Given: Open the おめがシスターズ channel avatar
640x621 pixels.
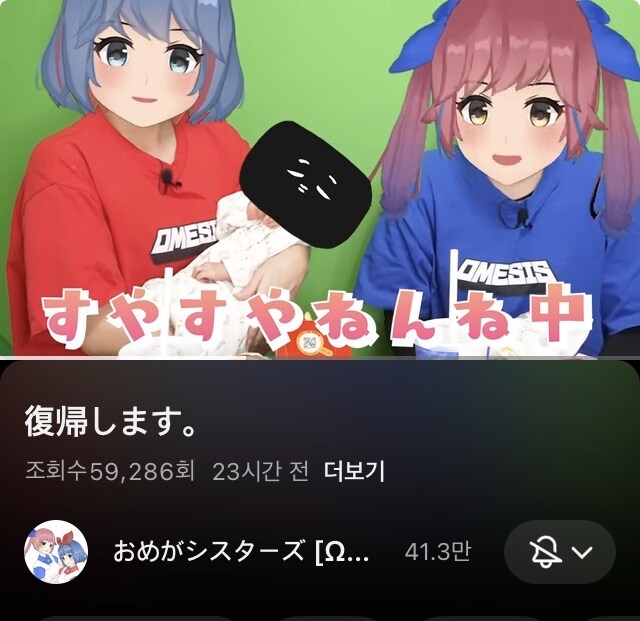Looking at the screenshot, I should tap(56, 552).
